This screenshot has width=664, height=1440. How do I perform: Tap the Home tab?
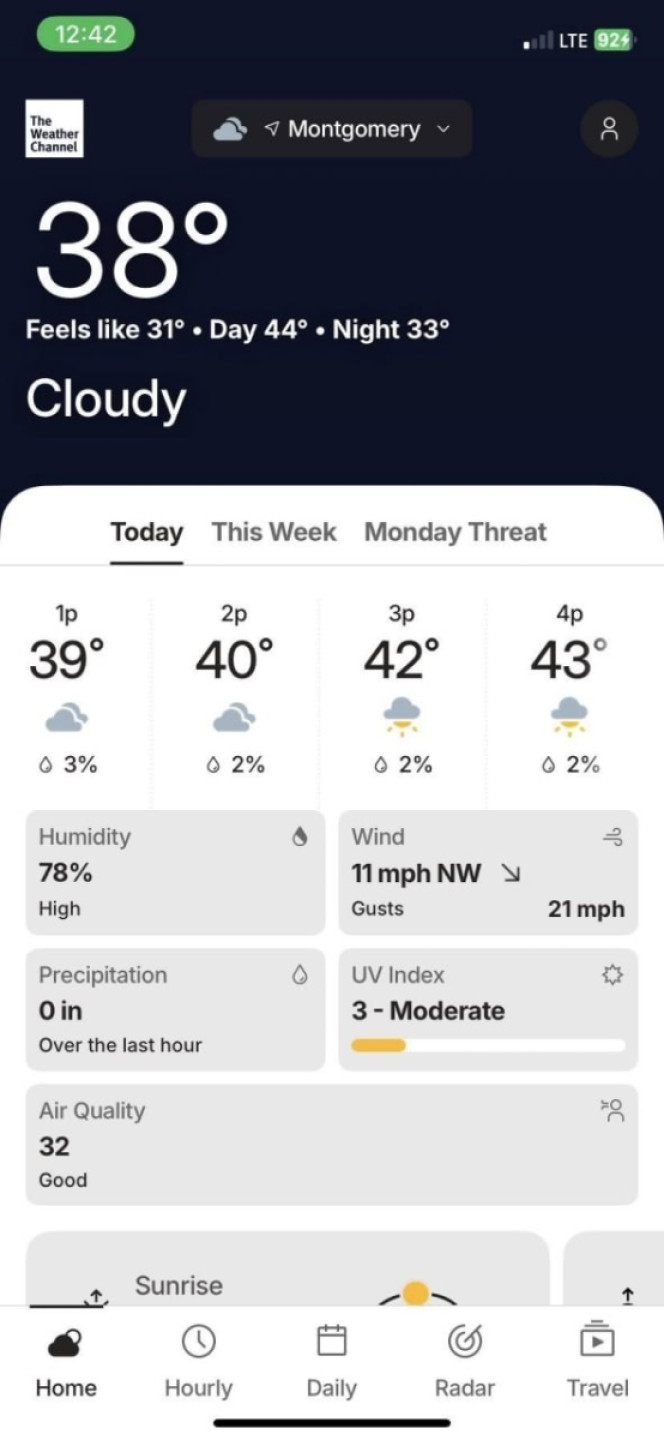(x=66, y=1362)
